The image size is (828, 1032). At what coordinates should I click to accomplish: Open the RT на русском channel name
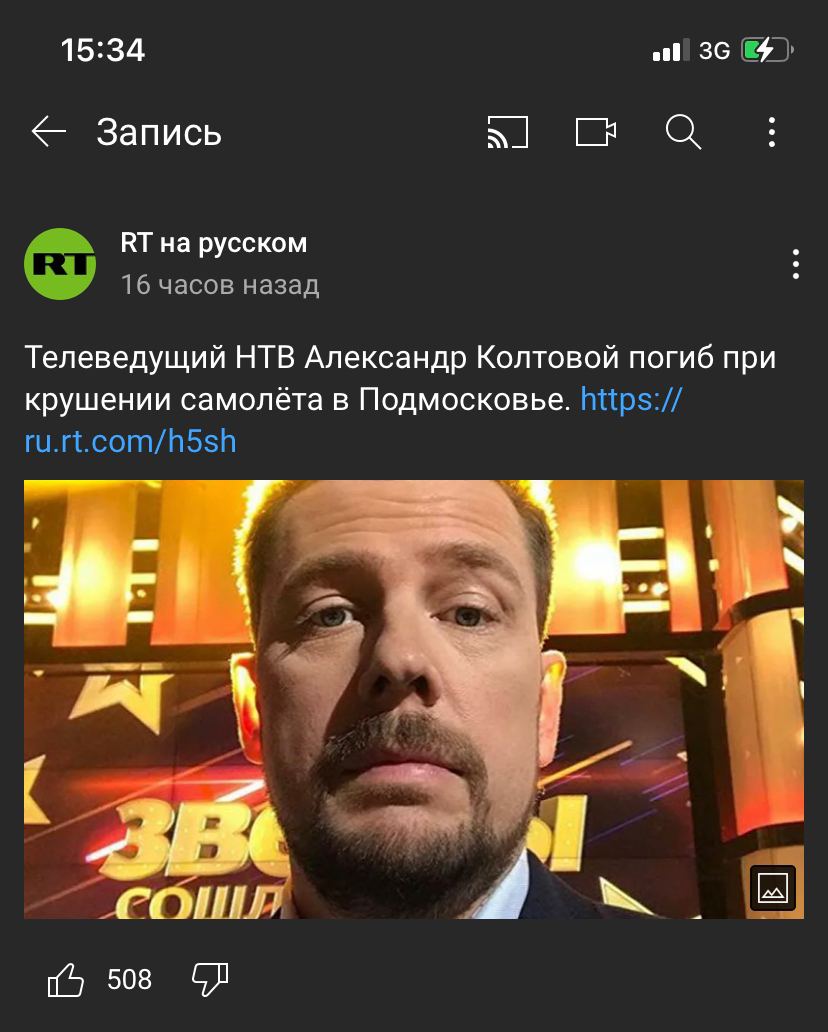click(213, 243)
